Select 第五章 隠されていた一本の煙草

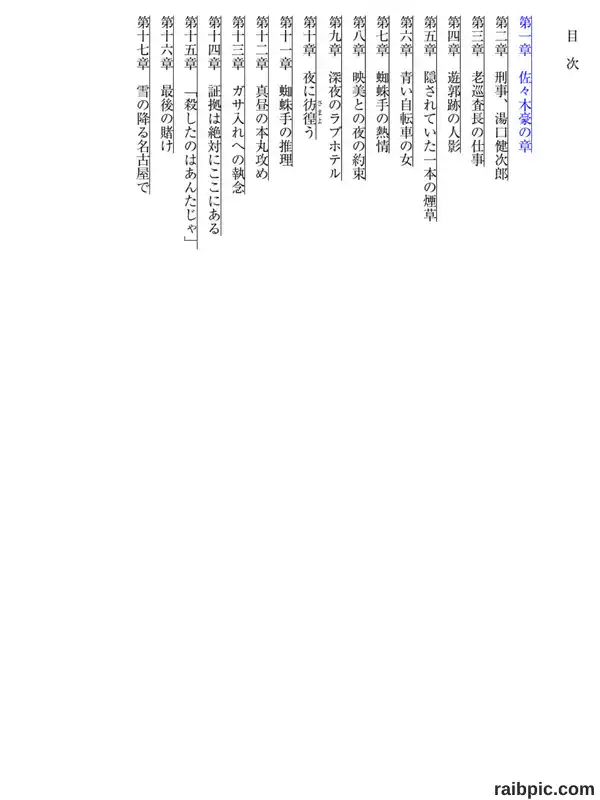click(x=431, y=118)
